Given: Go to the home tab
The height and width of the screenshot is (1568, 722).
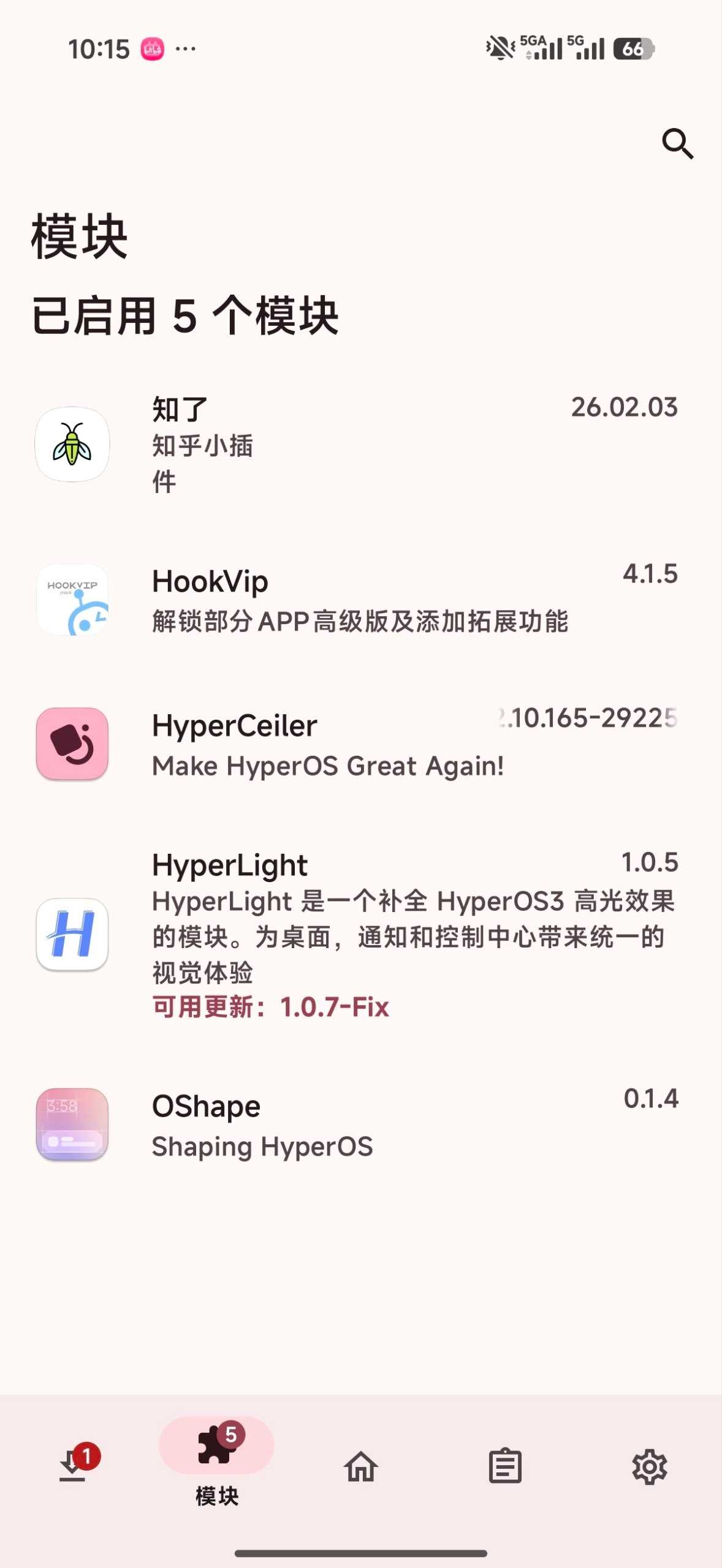Looking at the screenshot, I should (x=361, y=1467).
